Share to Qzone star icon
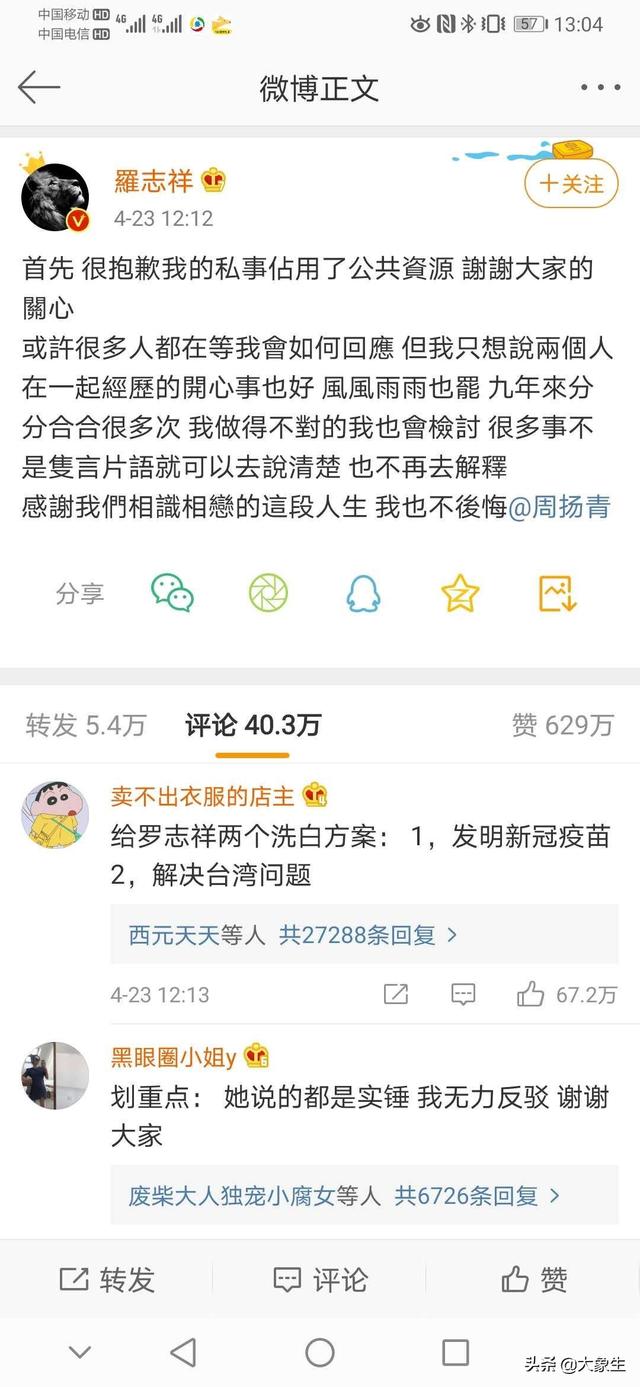 [x=460, y=593]
